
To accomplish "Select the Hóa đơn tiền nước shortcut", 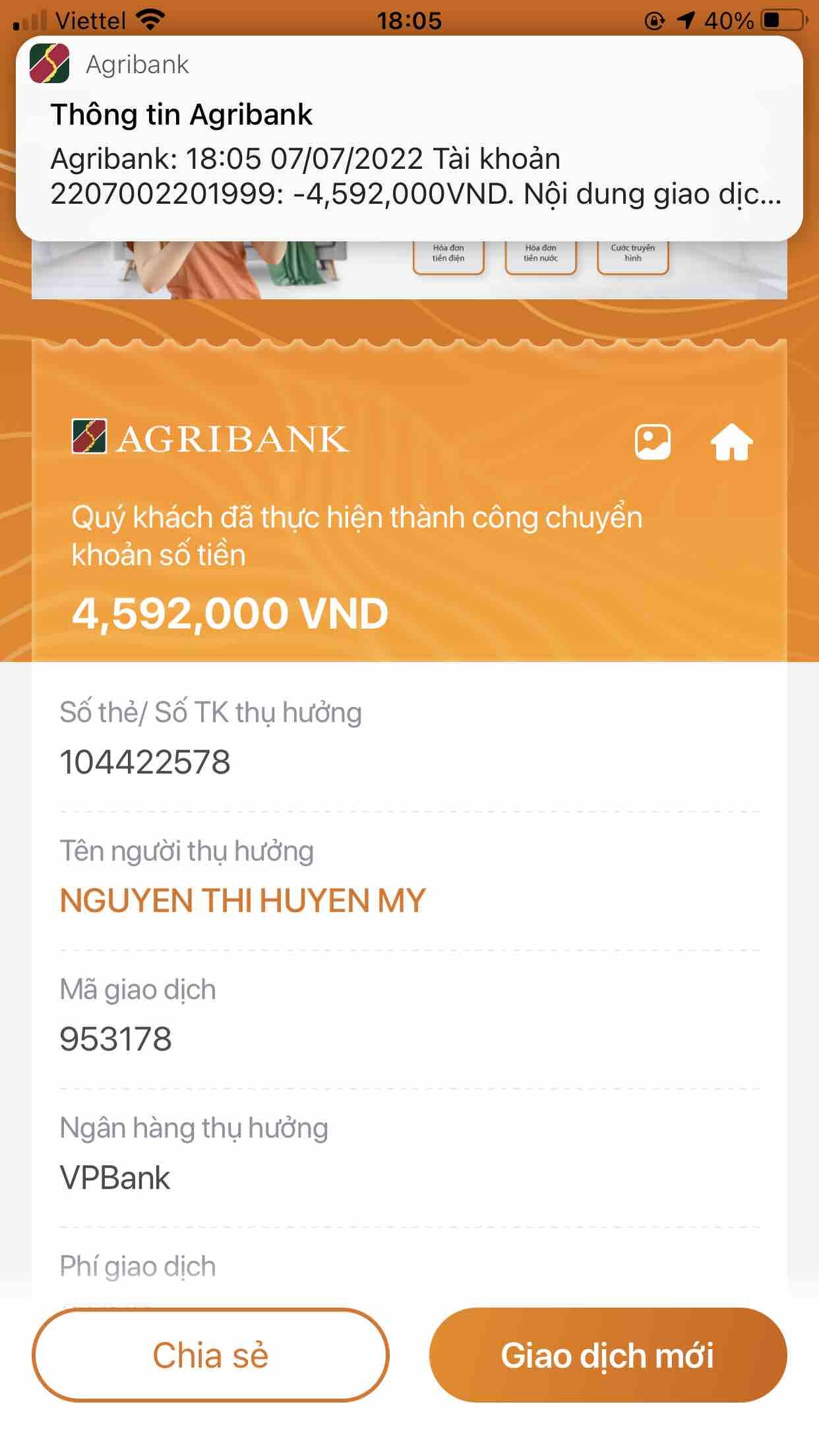I will (541, 255).
